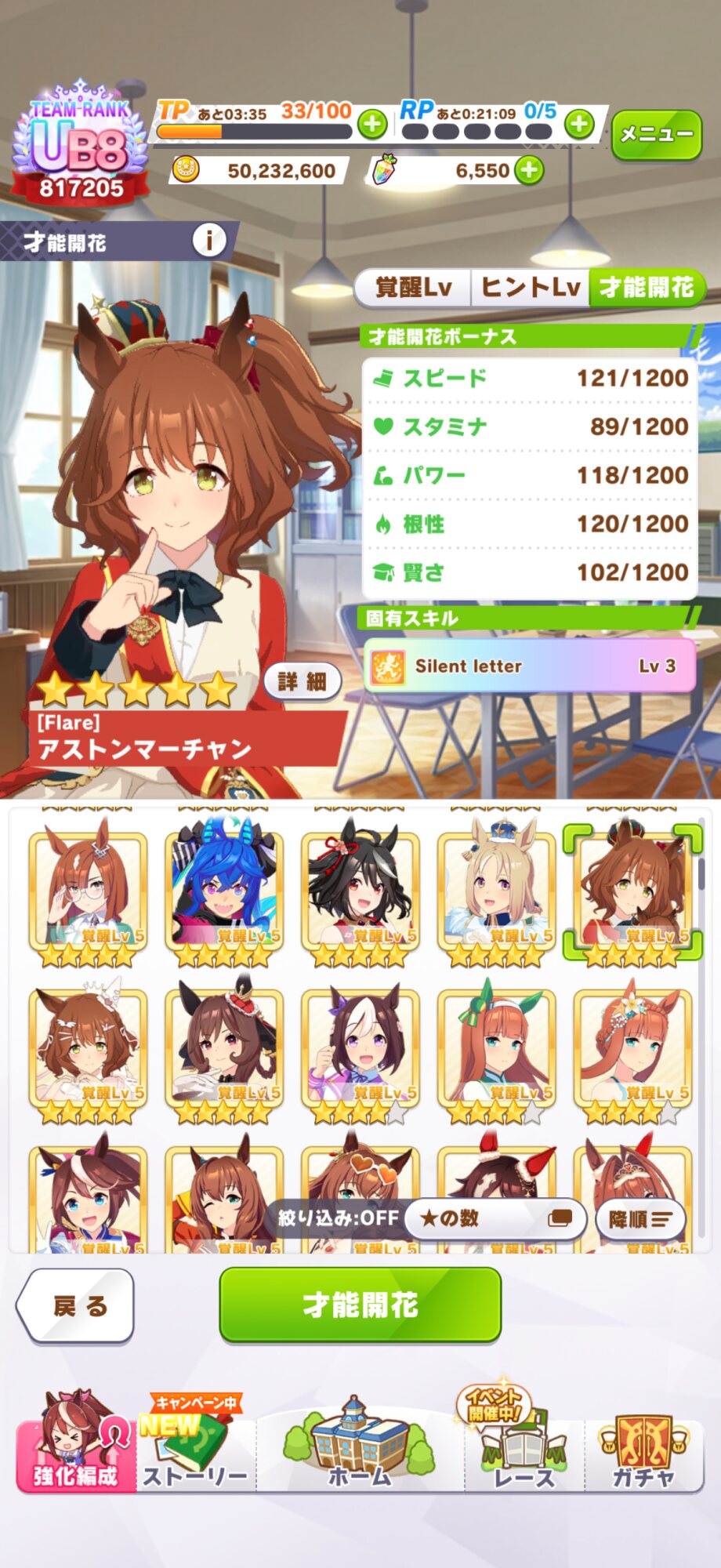
Task: Confirm with the green 才能開花 button
Action: pyautogui.click(x=360, y=1305)
